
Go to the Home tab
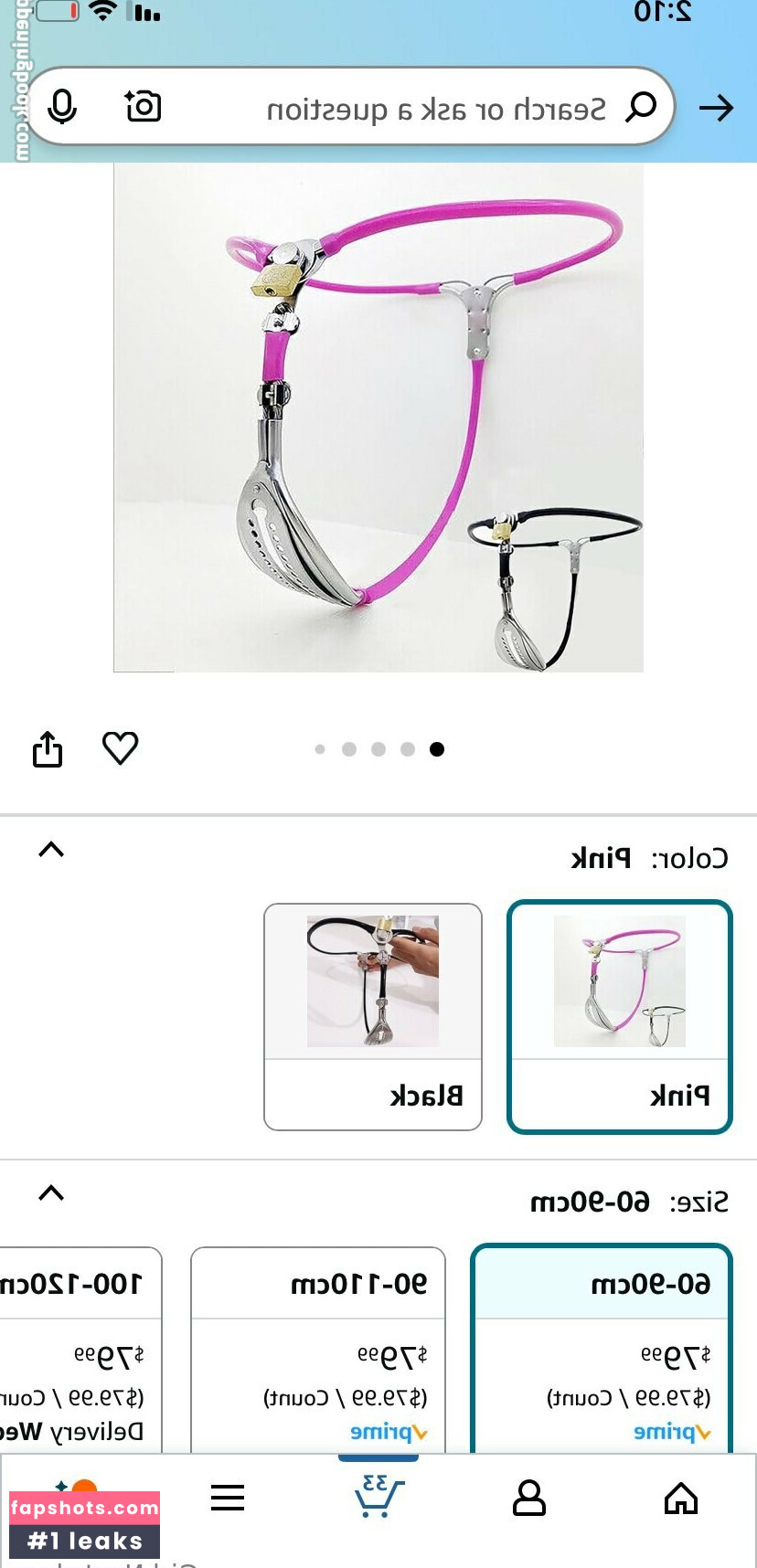(x=680, y=1499)
